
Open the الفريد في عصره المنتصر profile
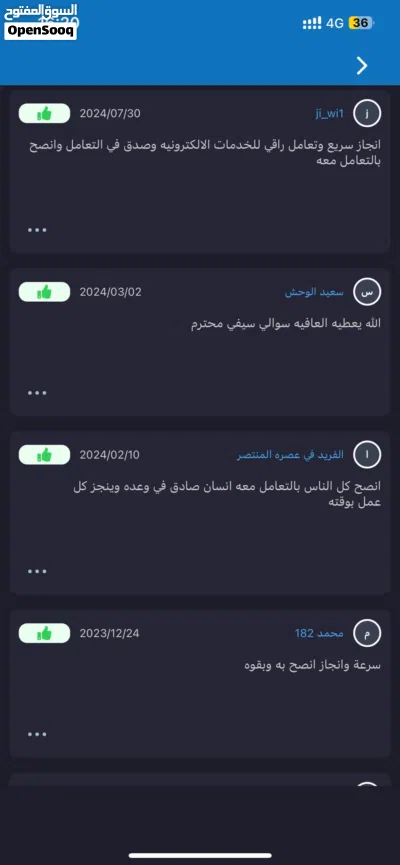(x=290, y=455)
